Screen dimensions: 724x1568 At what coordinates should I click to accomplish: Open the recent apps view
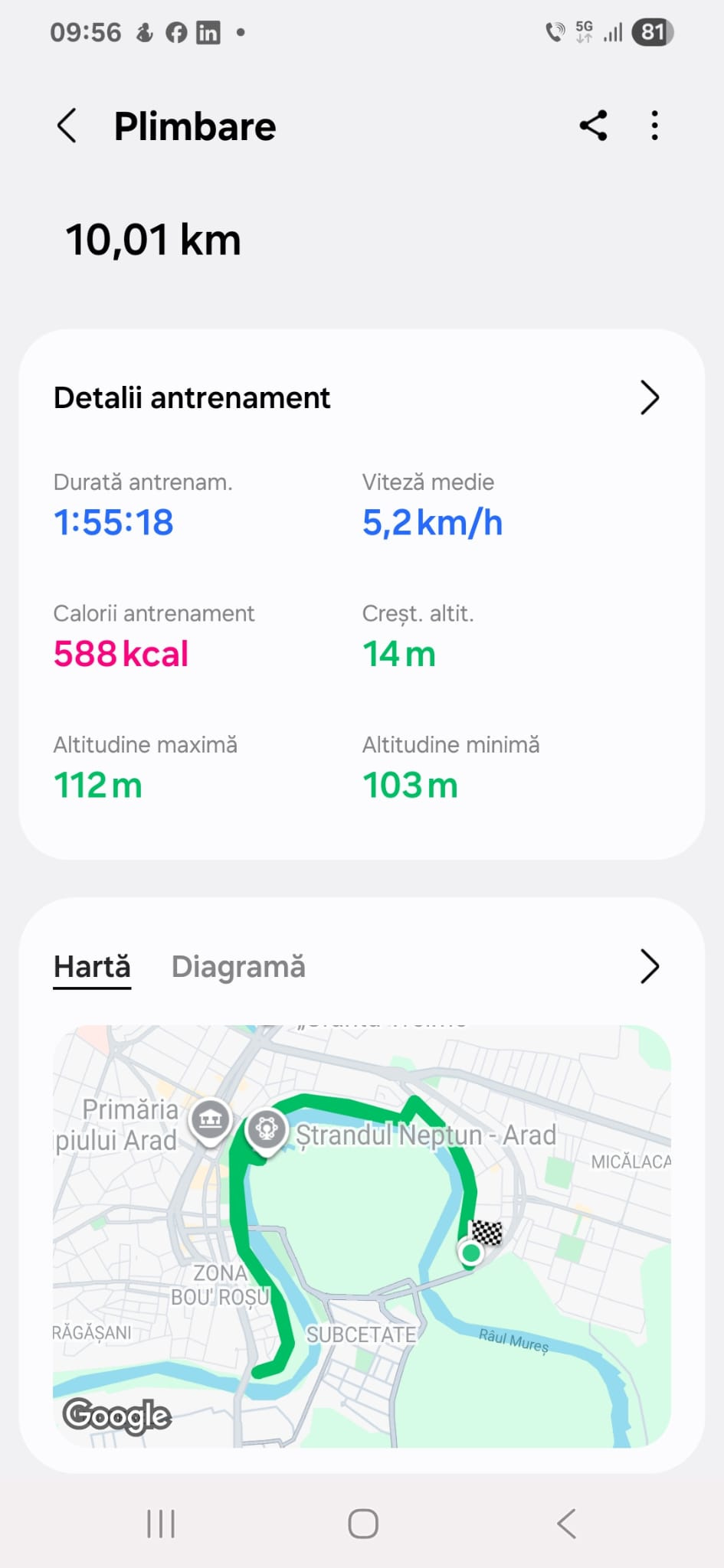pos(161,1524)
